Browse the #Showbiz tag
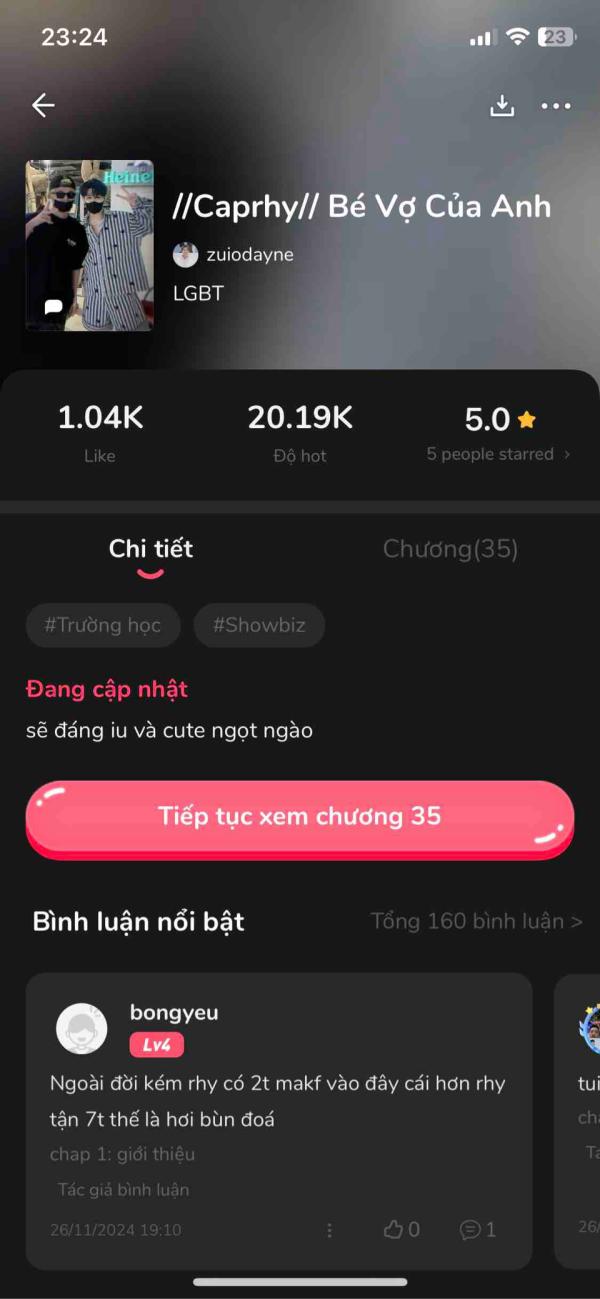 259,626
